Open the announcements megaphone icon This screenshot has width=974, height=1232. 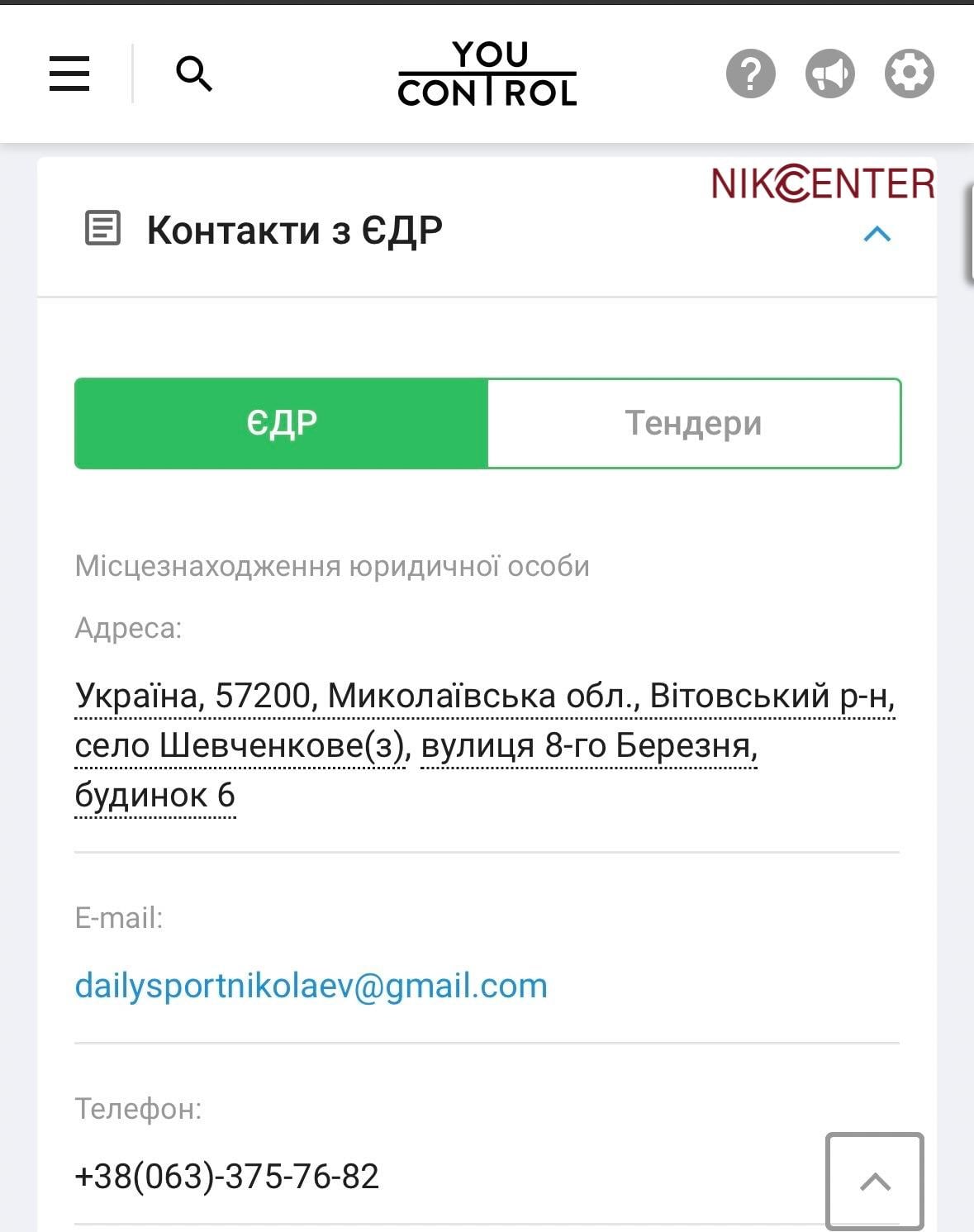tap(829, 74)
